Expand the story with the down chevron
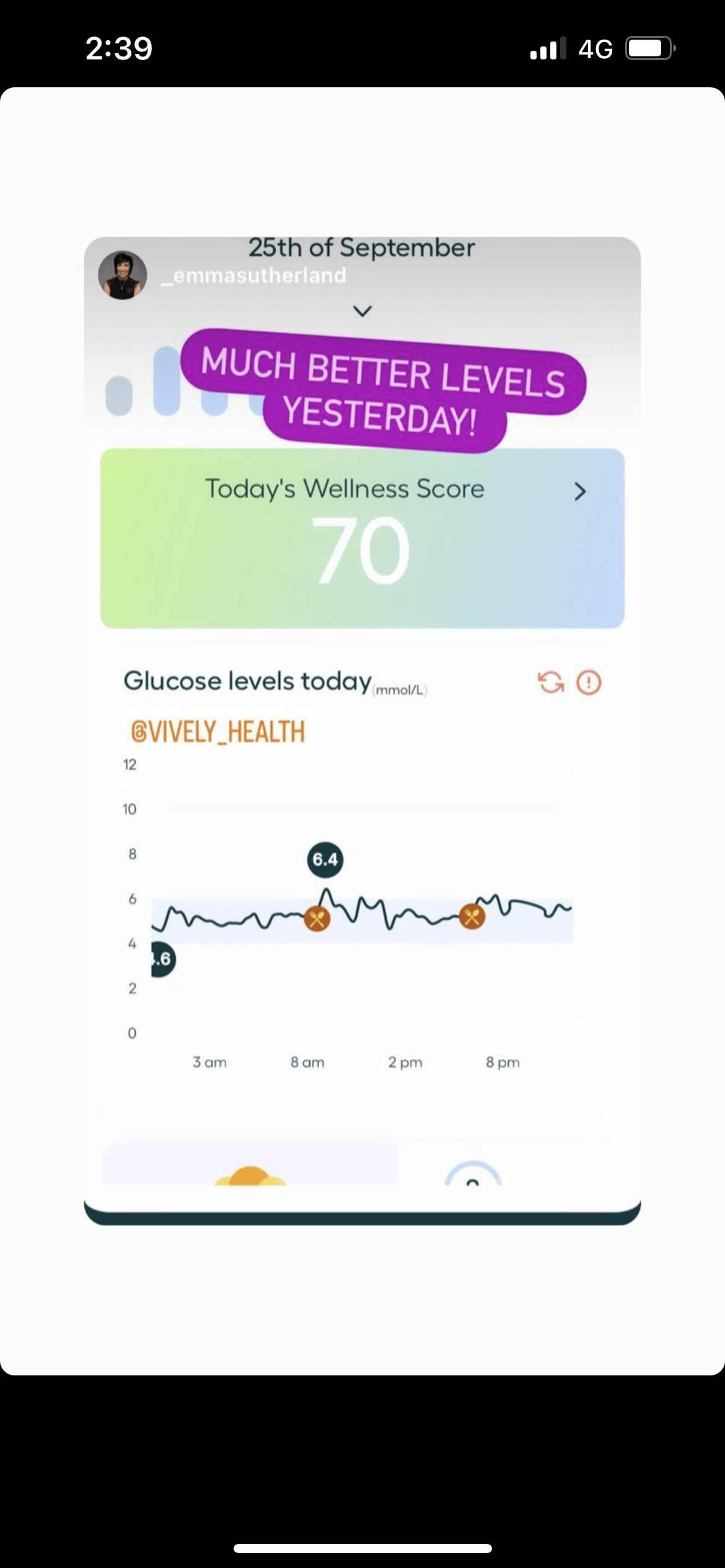 coord(362,310)
